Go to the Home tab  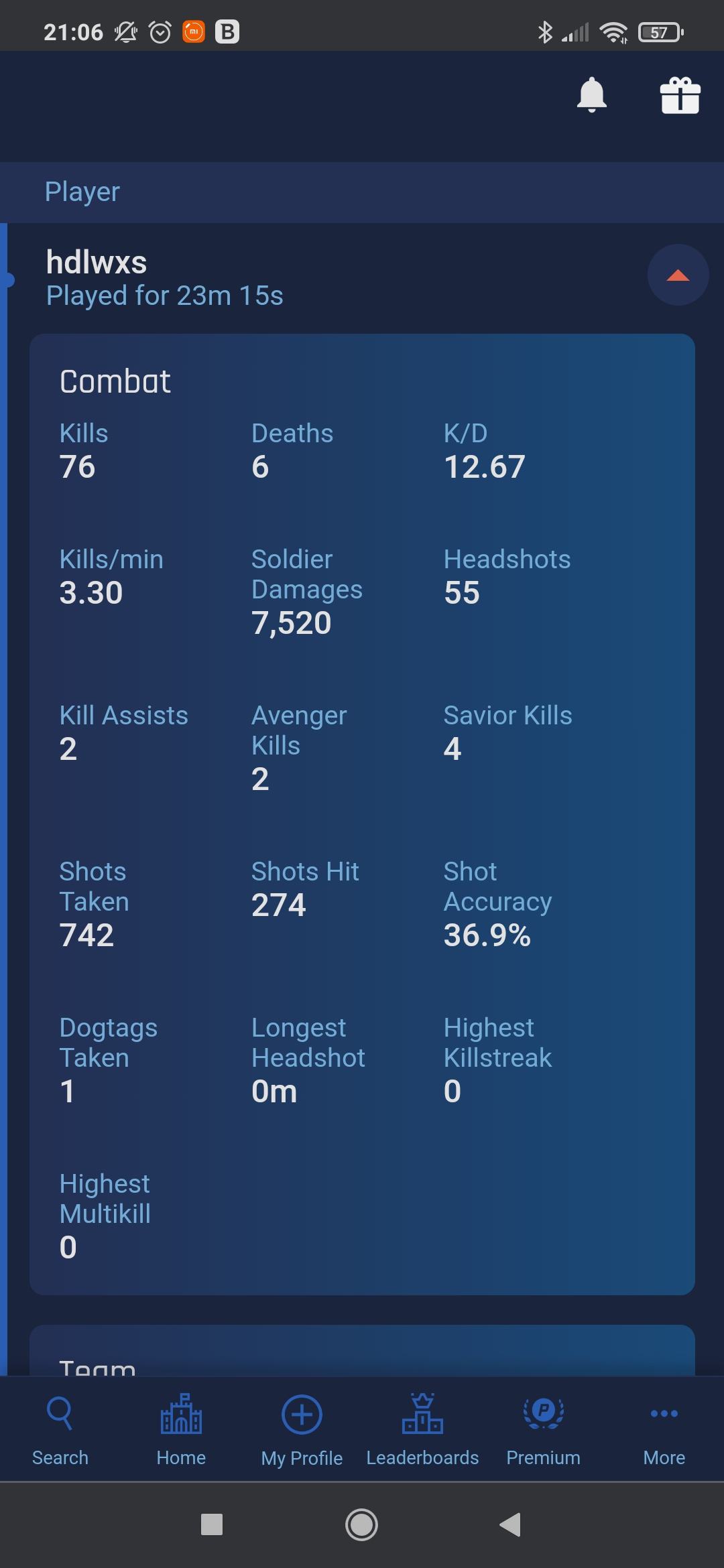click(x=181, y=1430)
